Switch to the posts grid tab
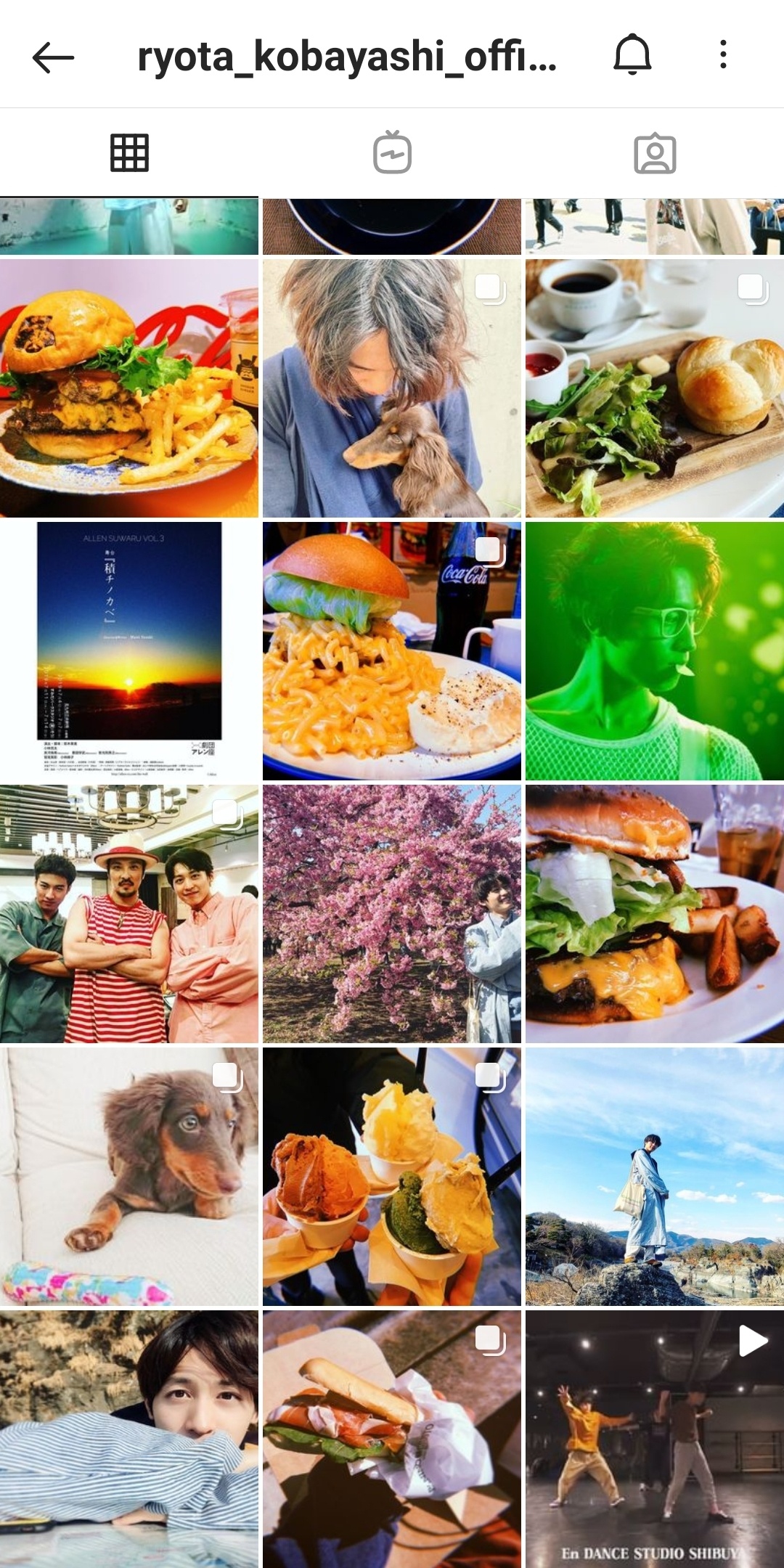The width and height of the screenshot is (784, 1568). pos(130,153)
